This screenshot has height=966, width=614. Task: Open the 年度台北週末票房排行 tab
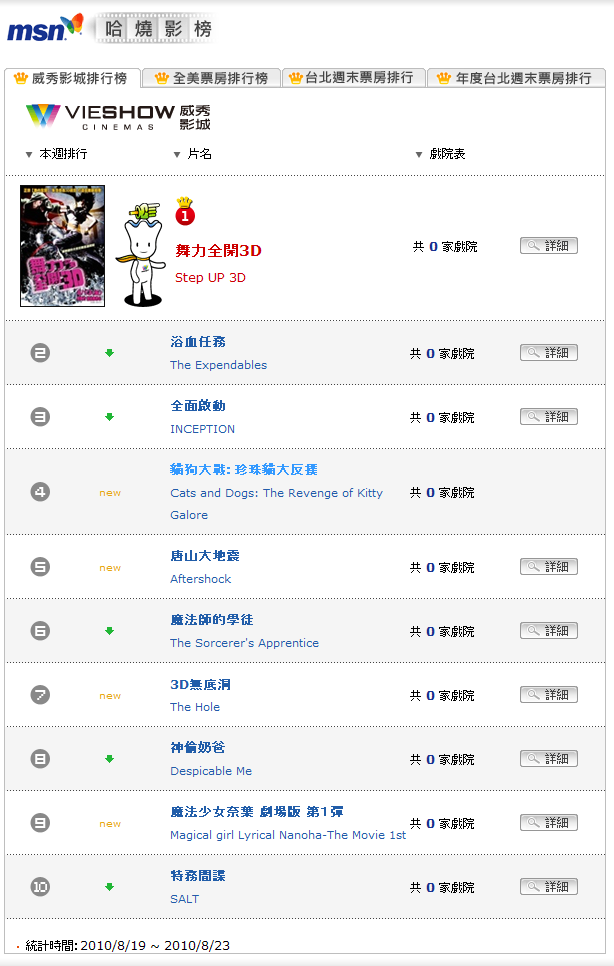click(x=516, y=78)
